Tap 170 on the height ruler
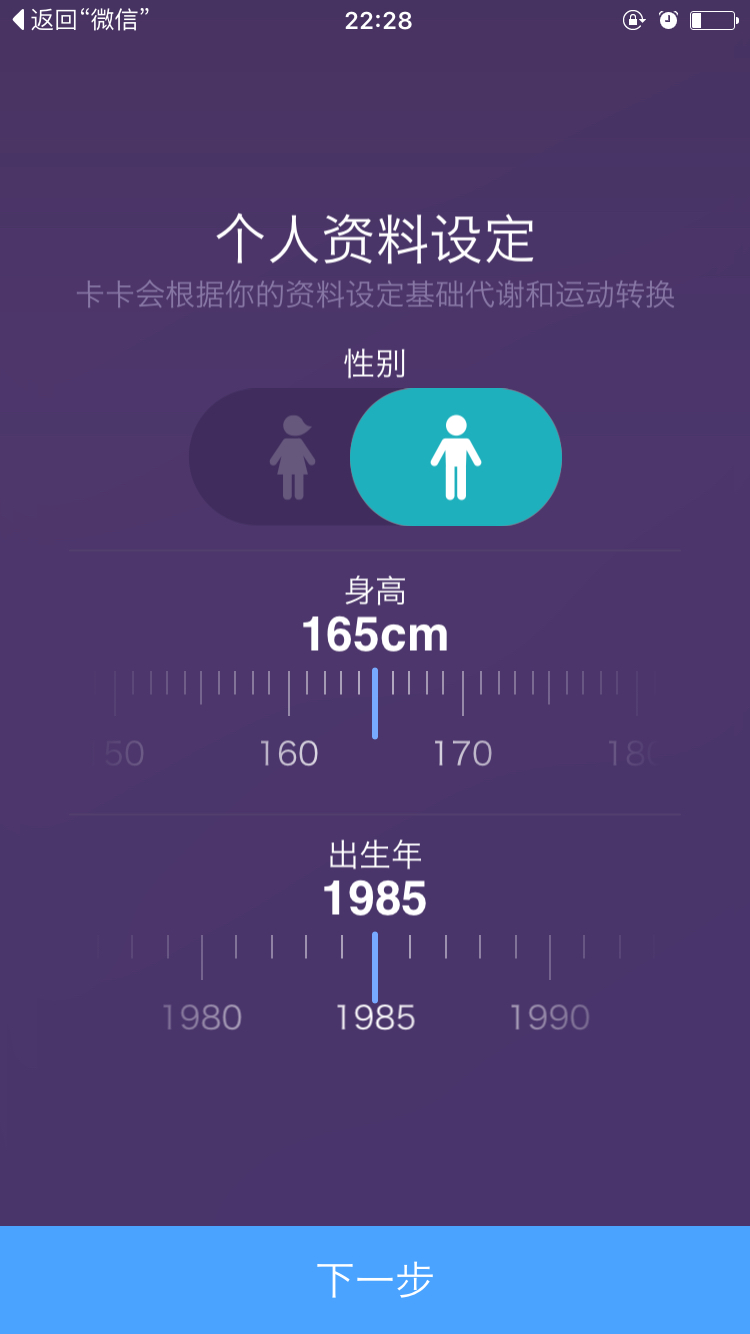Viewport: 750px width, 1334px height. pyautogui.click(x=463, y=753)
